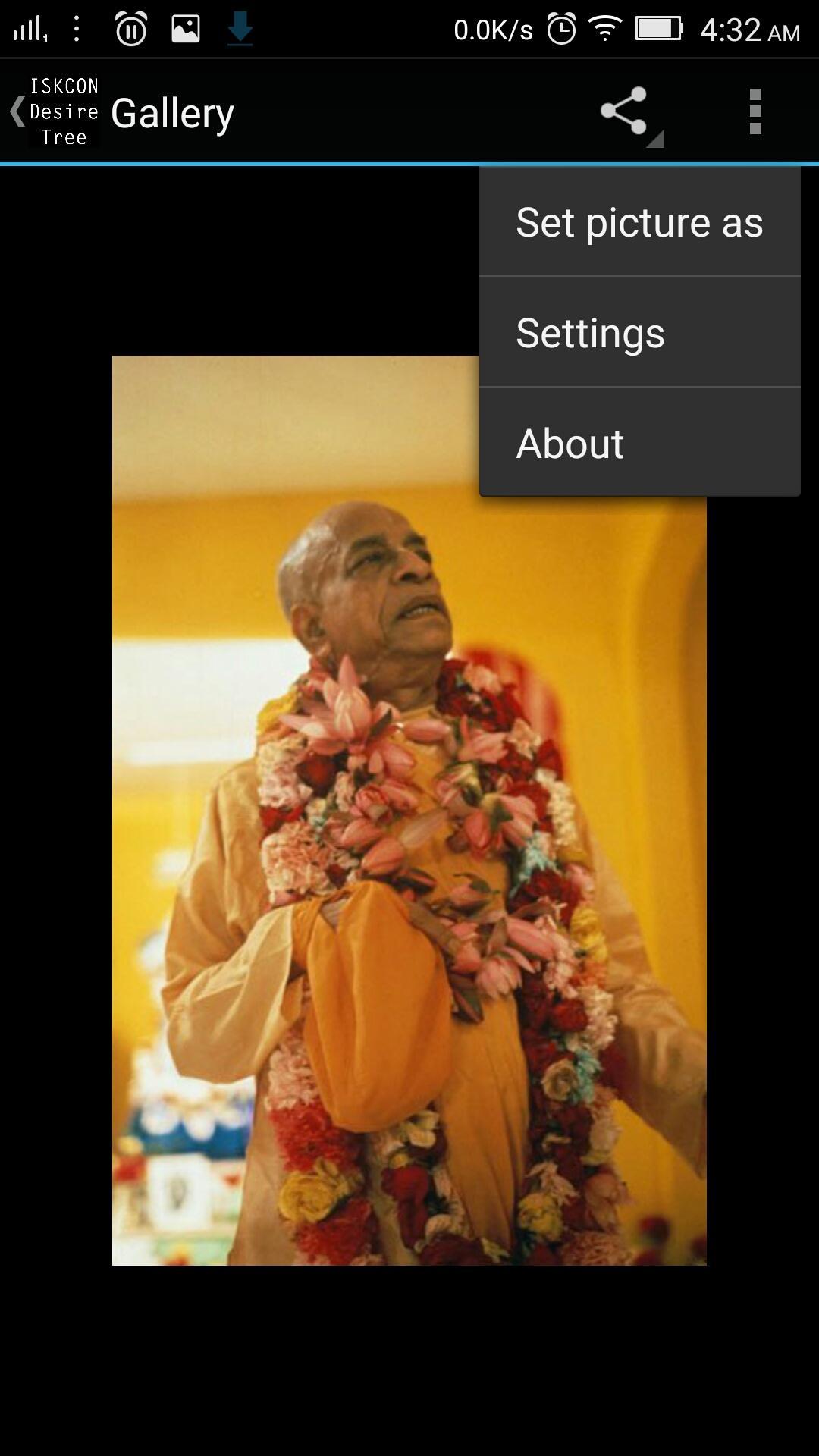Open the About menu item
The height and width of the screenshot is (1456, 819).
pyautogui.click(x=639, y=443)
